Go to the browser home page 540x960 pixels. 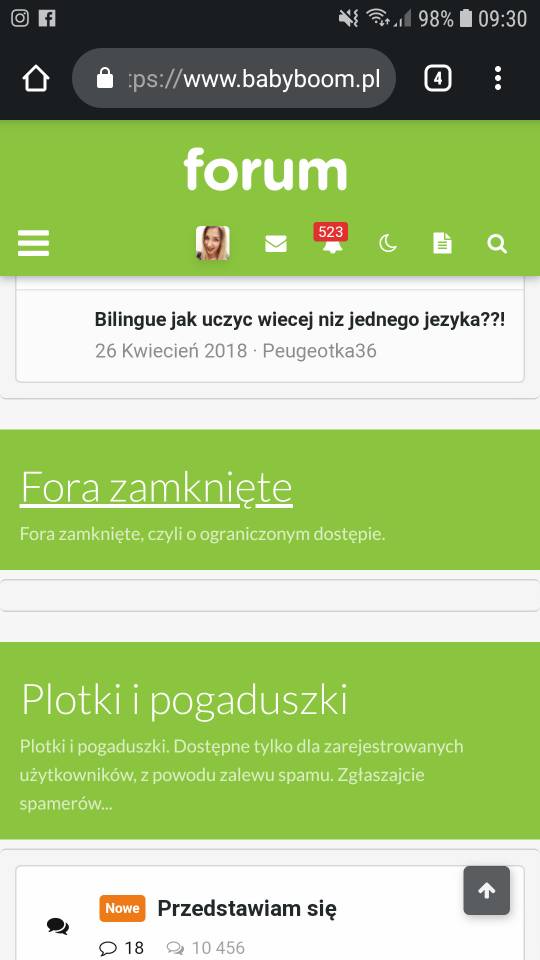(x=36, y=78)
